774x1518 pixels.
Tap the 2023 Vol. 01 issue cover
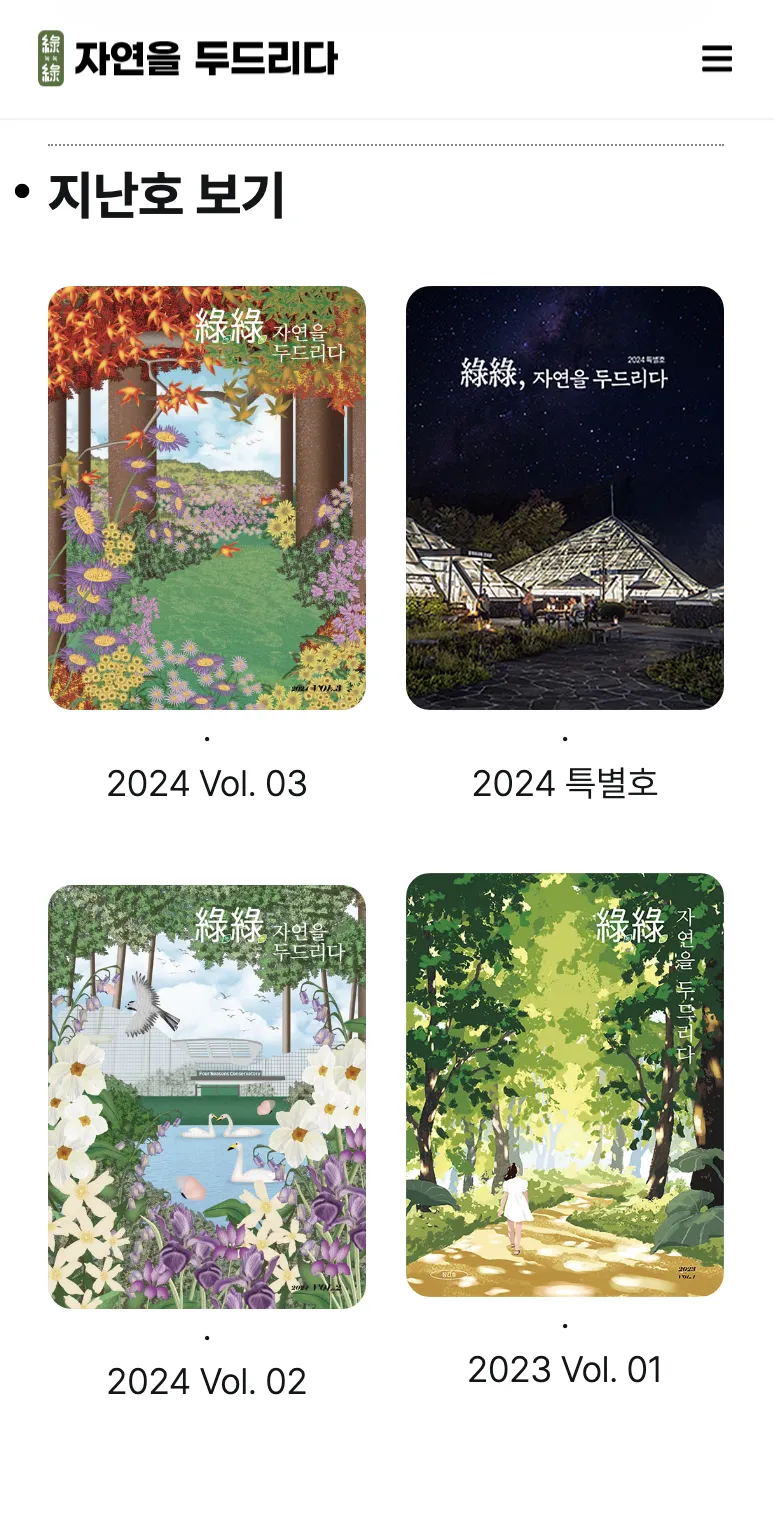tap(564, 1084)
